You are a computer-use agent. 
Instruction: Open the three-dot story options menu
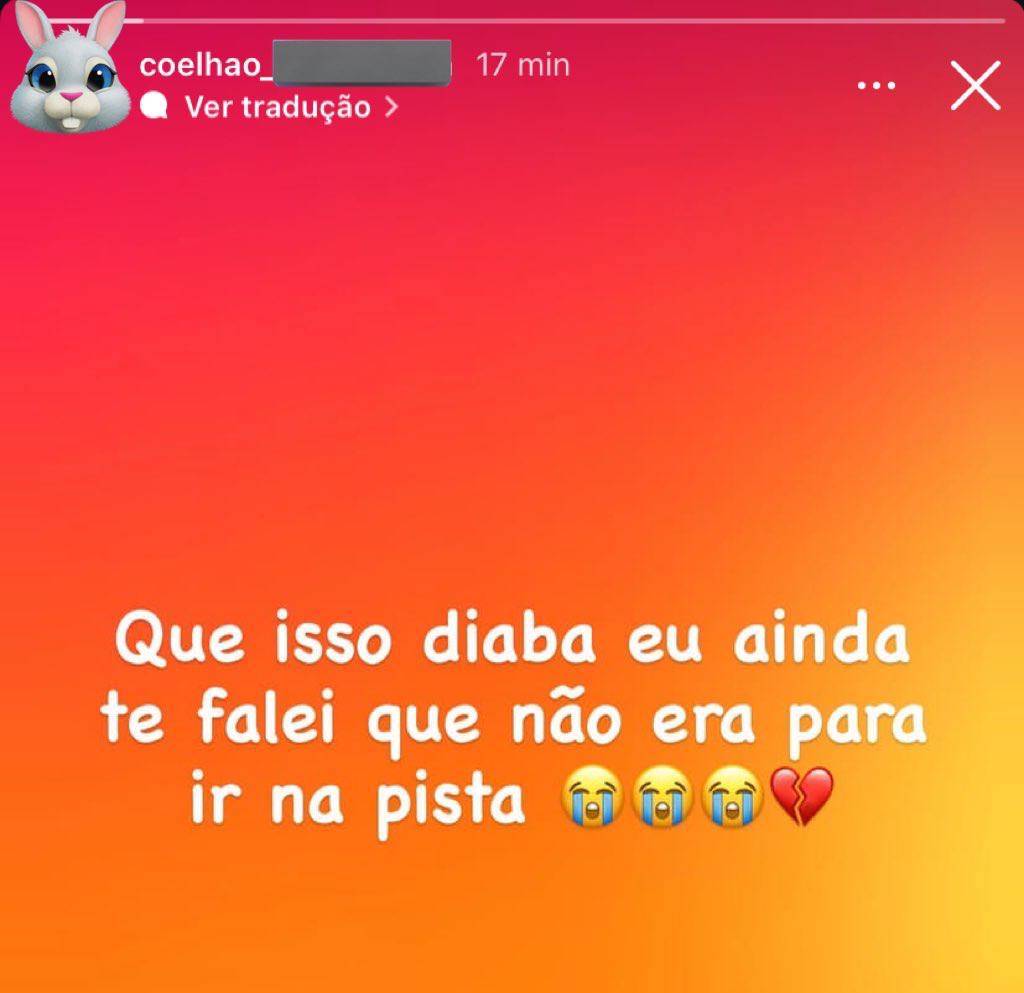[877, 86]
